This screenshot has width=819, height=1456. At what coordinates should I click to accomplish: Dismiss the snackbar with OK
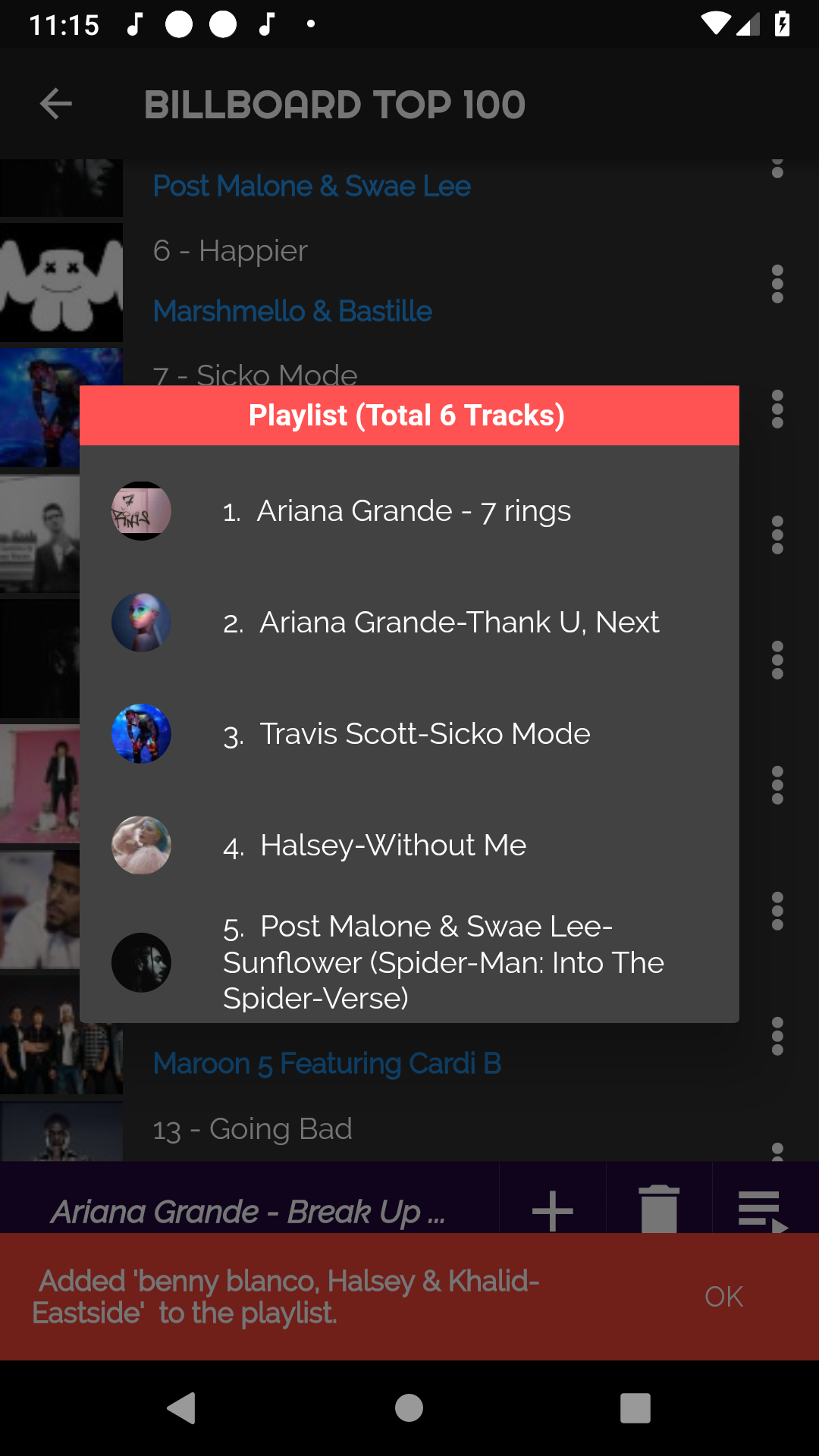[x=723, y=1297]
